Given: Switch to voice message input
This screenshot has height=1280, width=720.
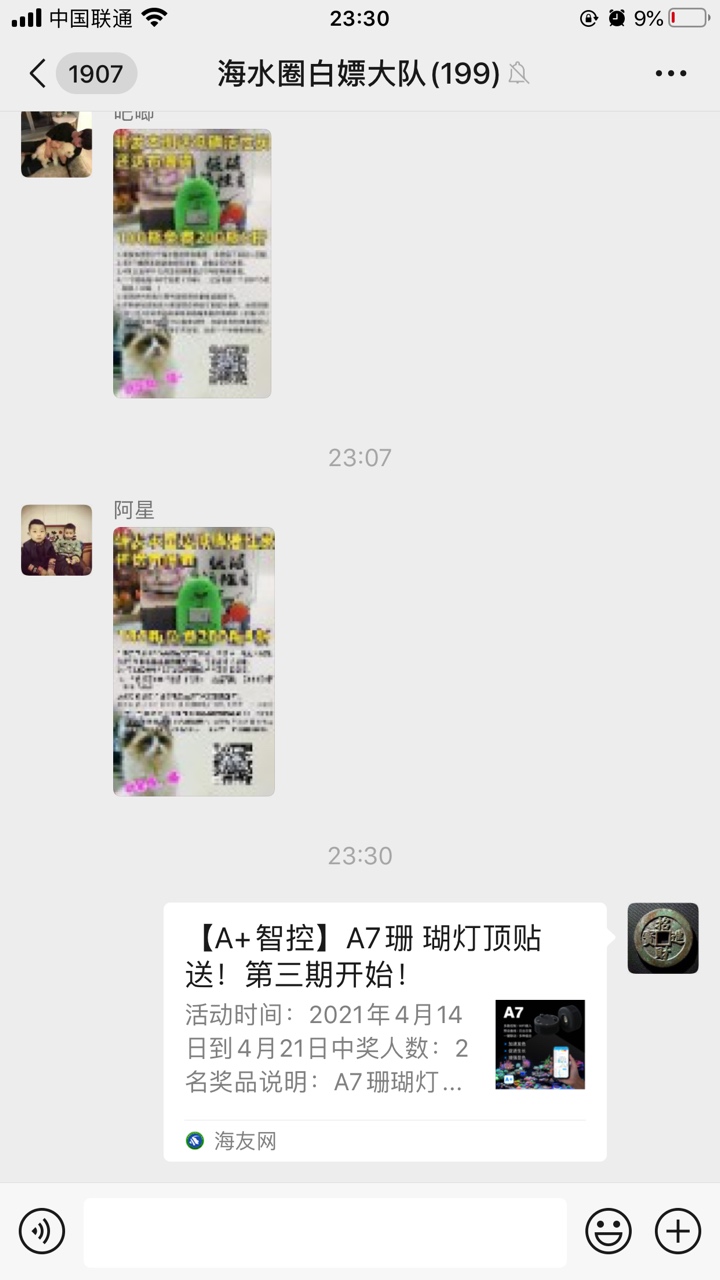Looking at the screenshot, I should (x=41, y=1231).
